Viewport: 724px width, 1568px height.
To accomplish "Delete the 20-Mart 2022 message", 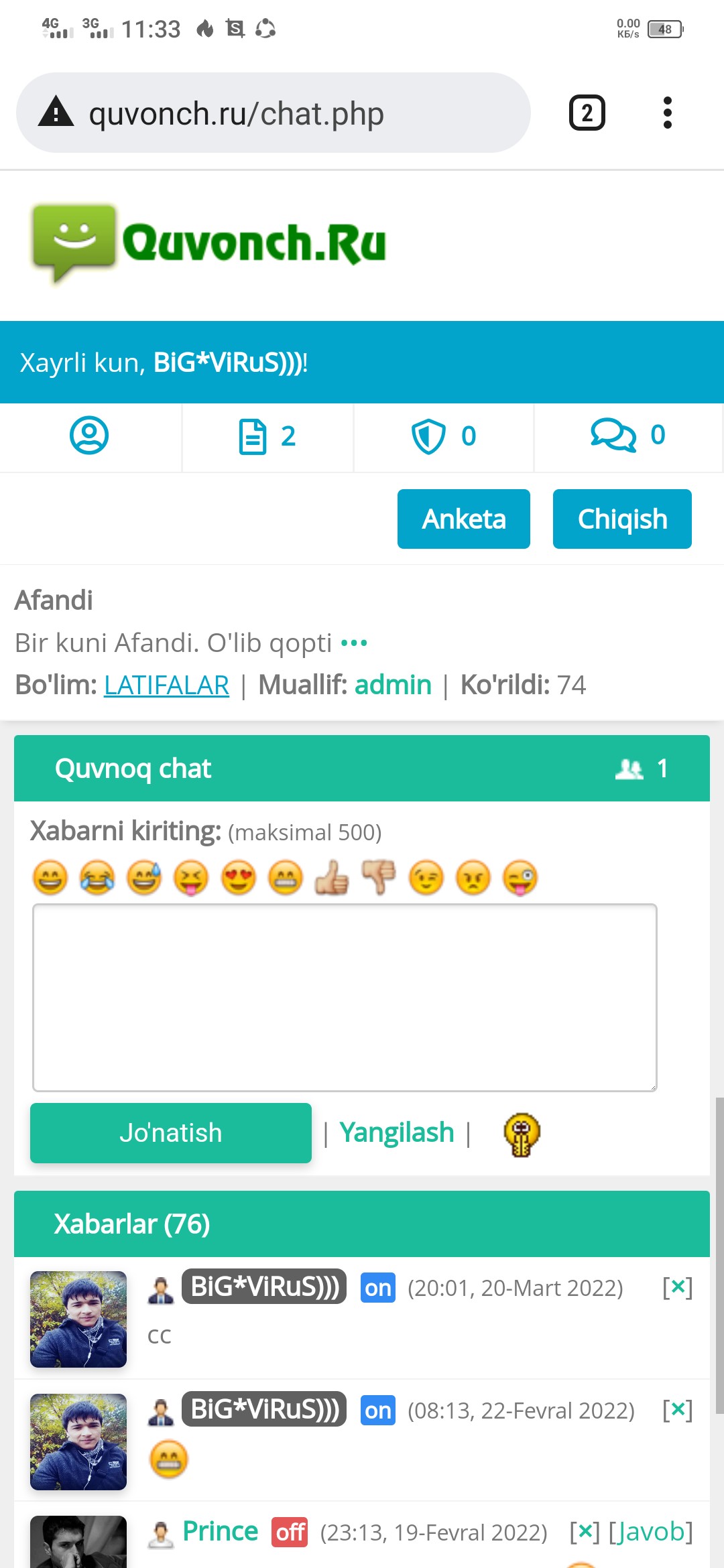I will pos(677,1287).
